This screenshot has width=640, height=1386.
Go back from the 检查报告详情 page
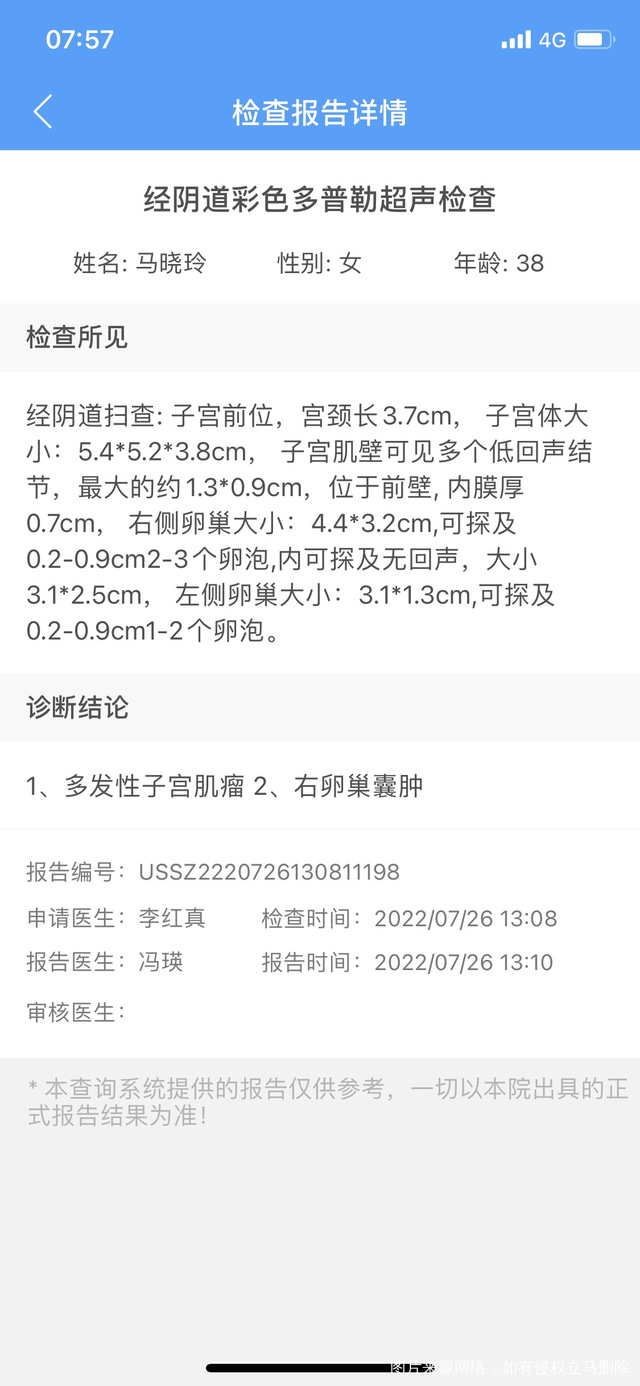tap(42, 112)
